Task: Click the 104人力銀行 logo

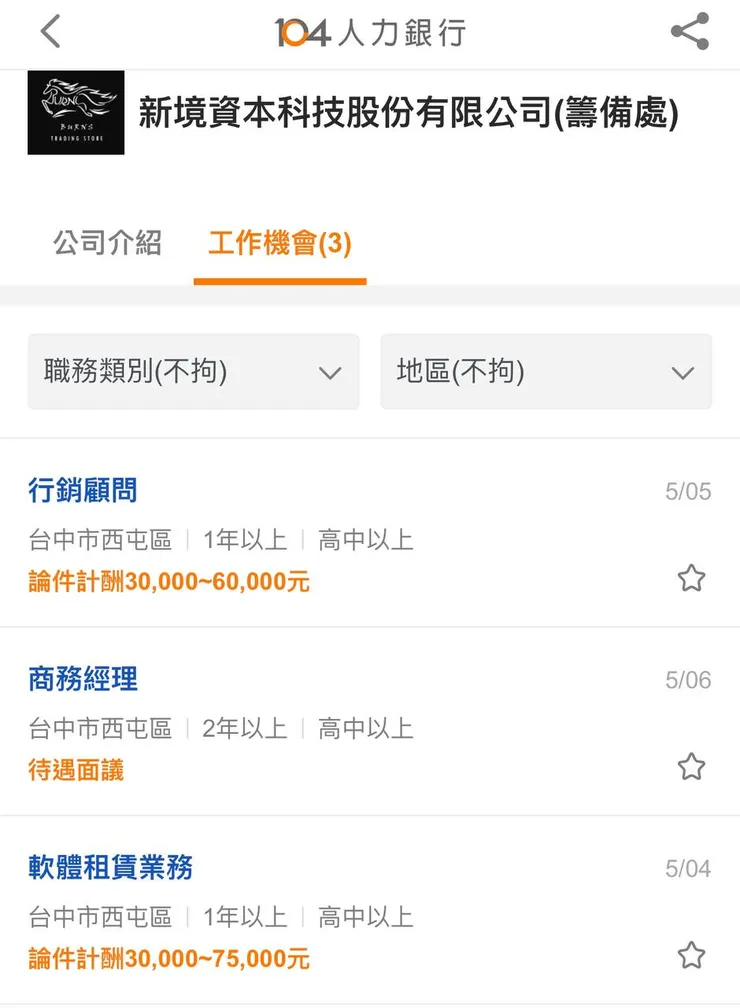Action: (x=370, y=31)
